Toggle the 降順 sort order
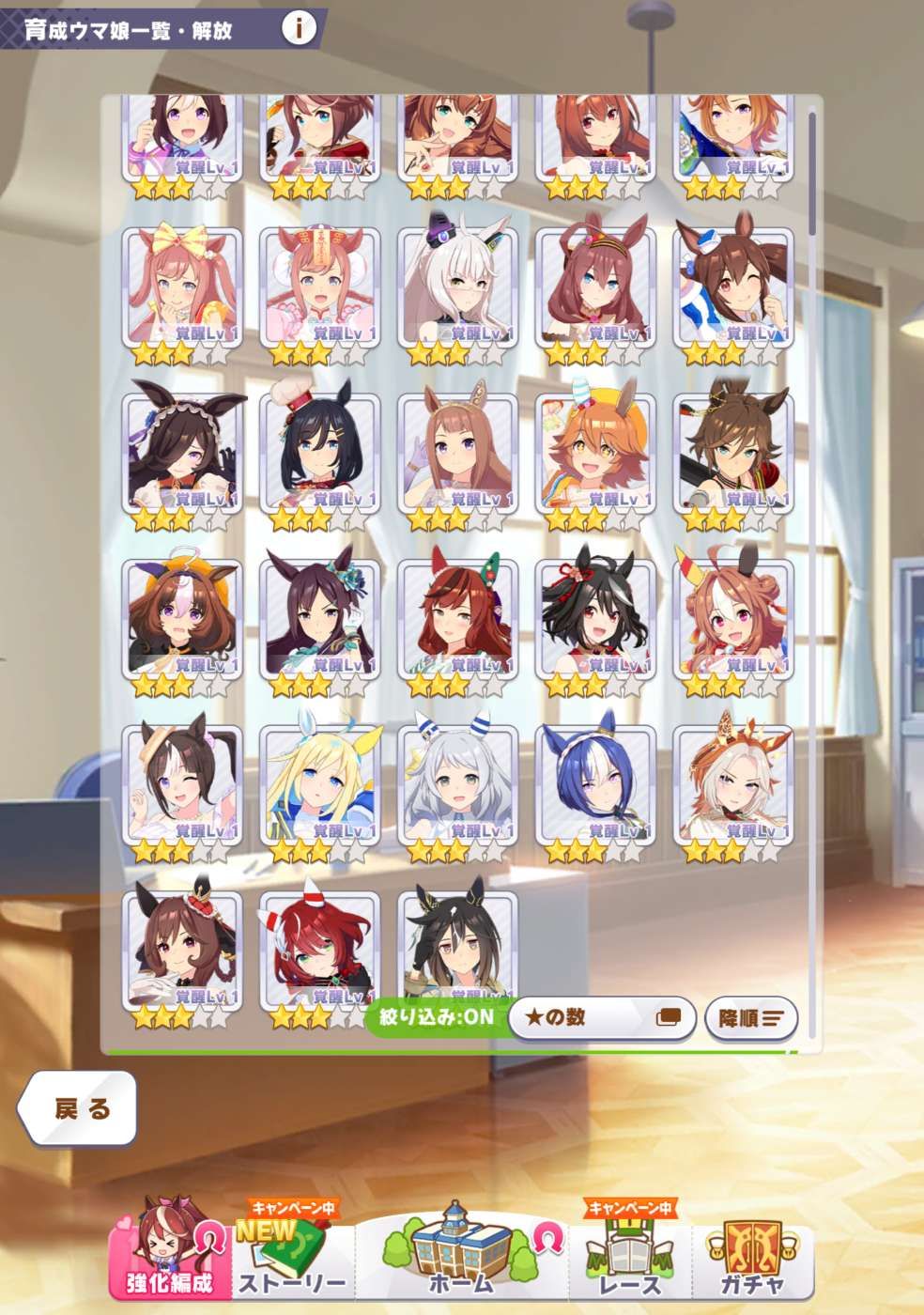The image size is (924, 1315). (x=750, y=1018)
